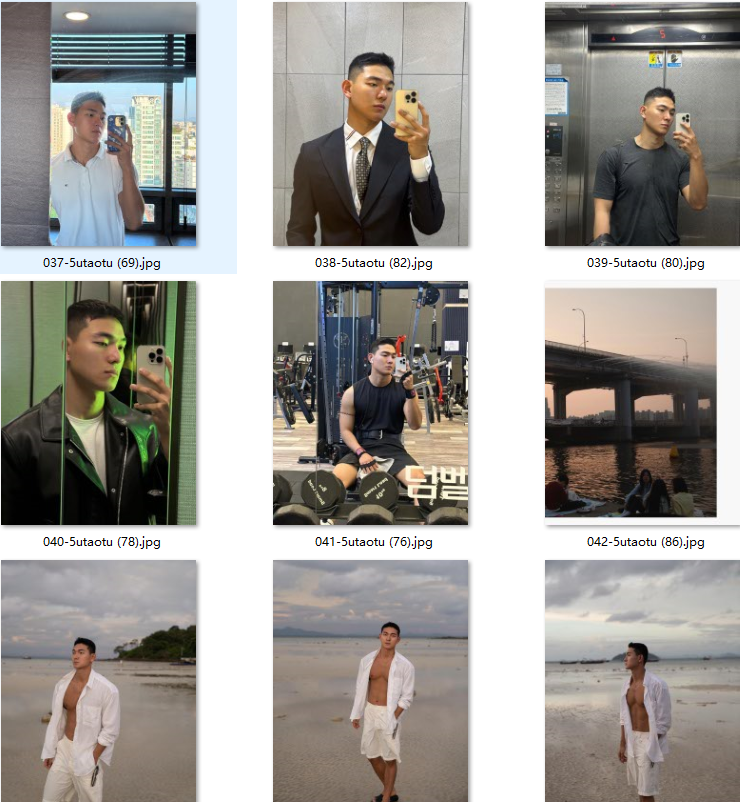This screenshot has height=802, width=740.
Task: Open file 037-5utaotu (69).jpg
Action: (98, 124)
